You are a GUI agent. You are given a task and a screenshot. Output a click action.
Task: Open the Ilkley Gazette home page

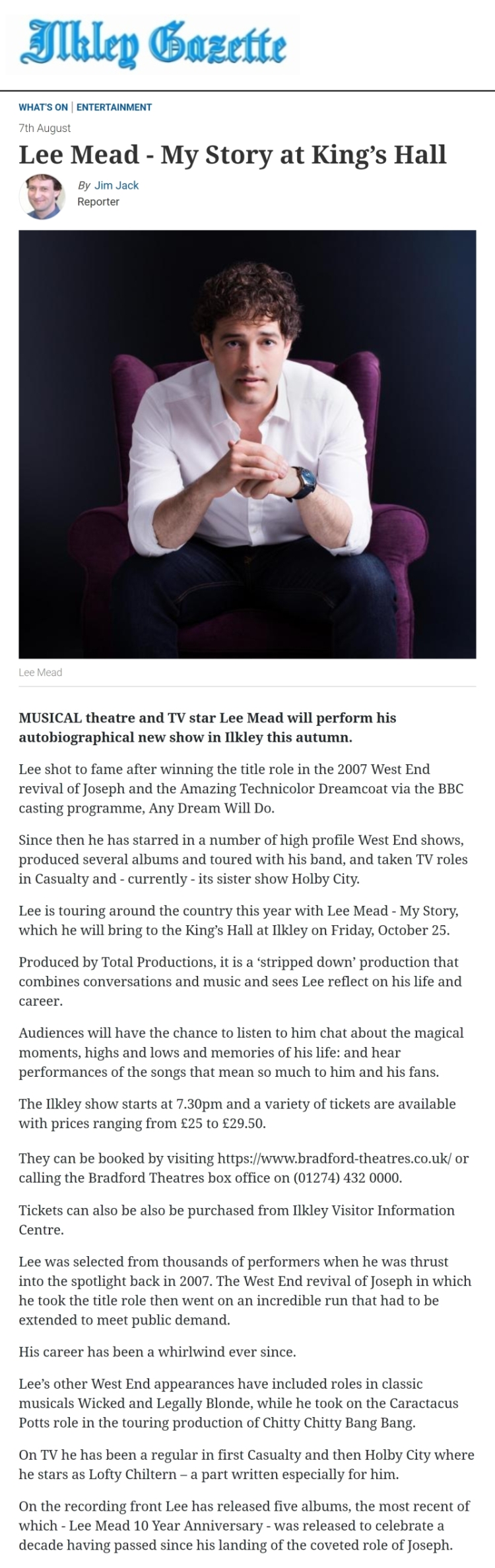point(153,44)
